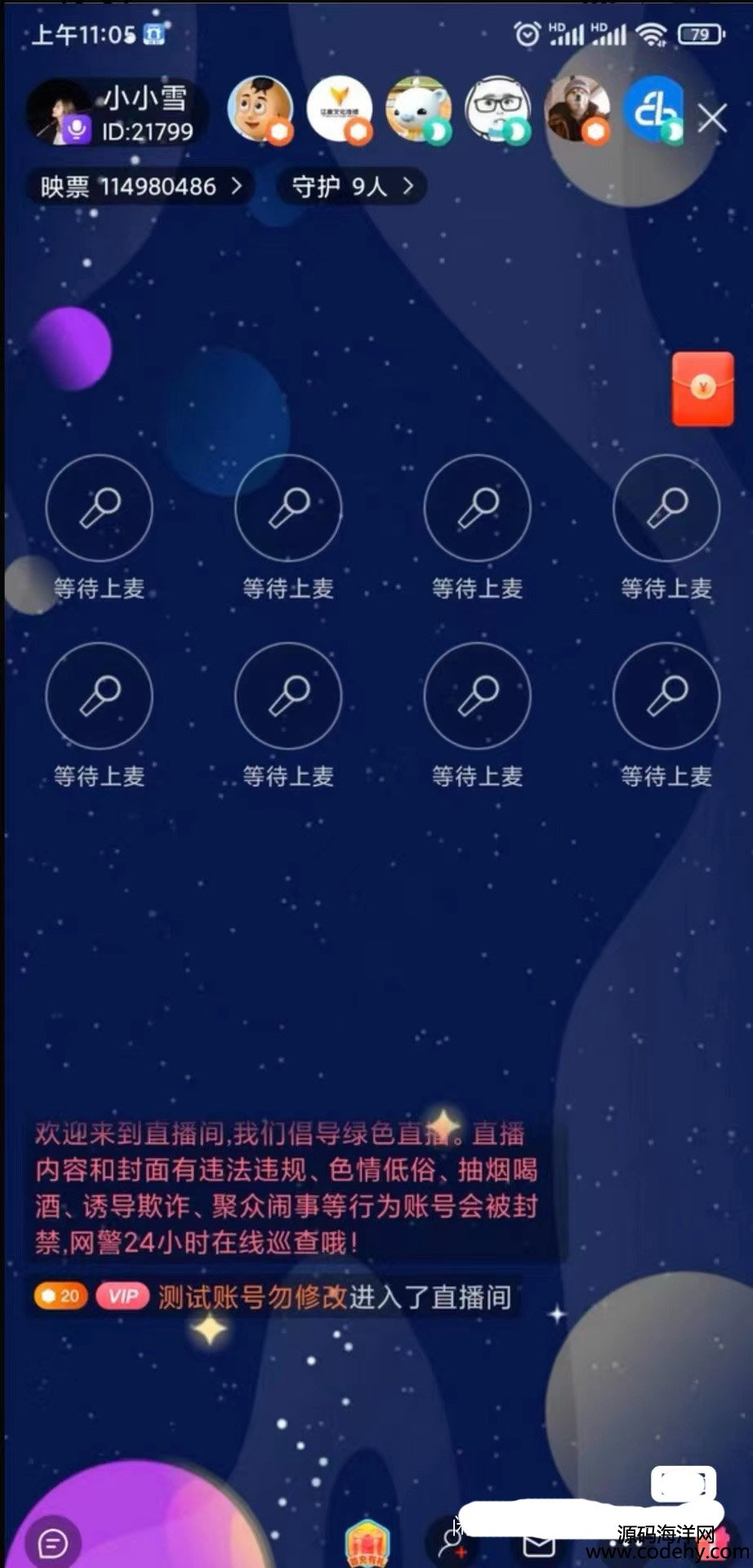Open the red envelope
This screenshot has width=753, height=1568.
[x=702, y=390]
